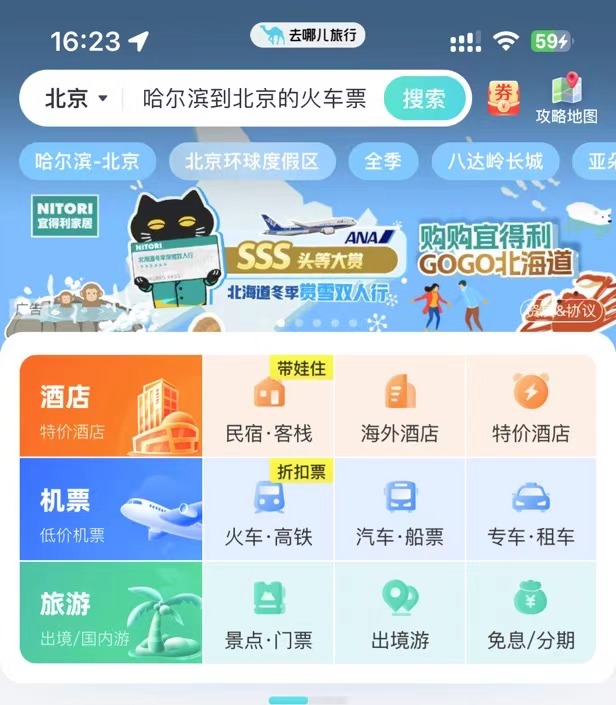The height and width of the screenshot is (705, 616).
Task: Select the 北京环球度假区 chip
Action: pyautogui.click(x=251, y=160)
